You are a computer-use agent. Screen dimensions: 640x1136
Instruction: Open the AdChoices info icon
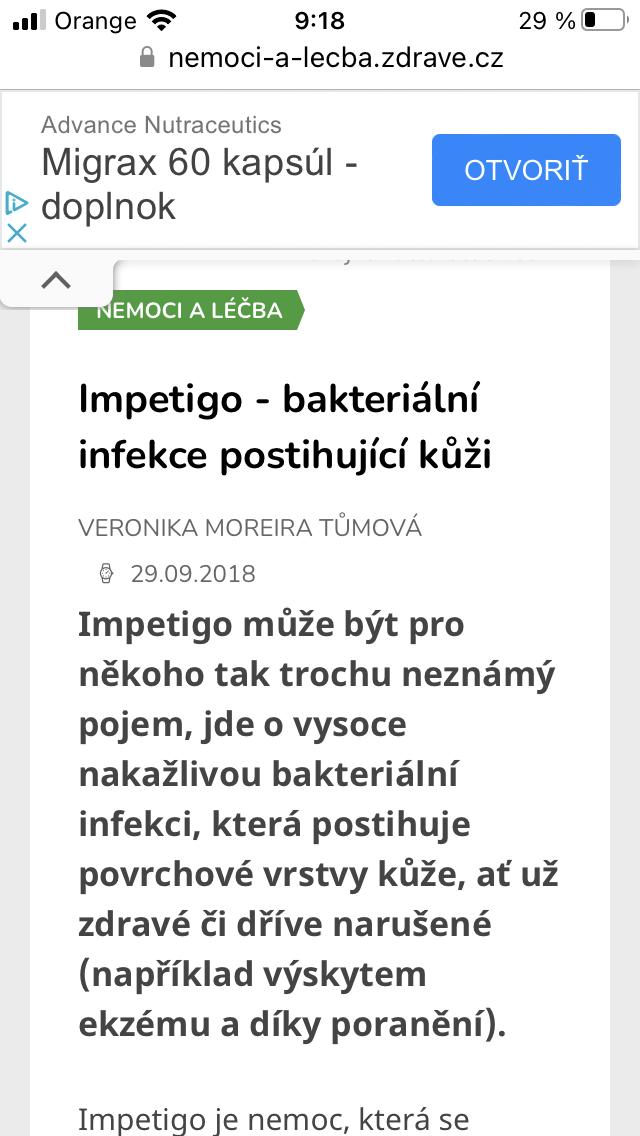[x=16, y=204]
